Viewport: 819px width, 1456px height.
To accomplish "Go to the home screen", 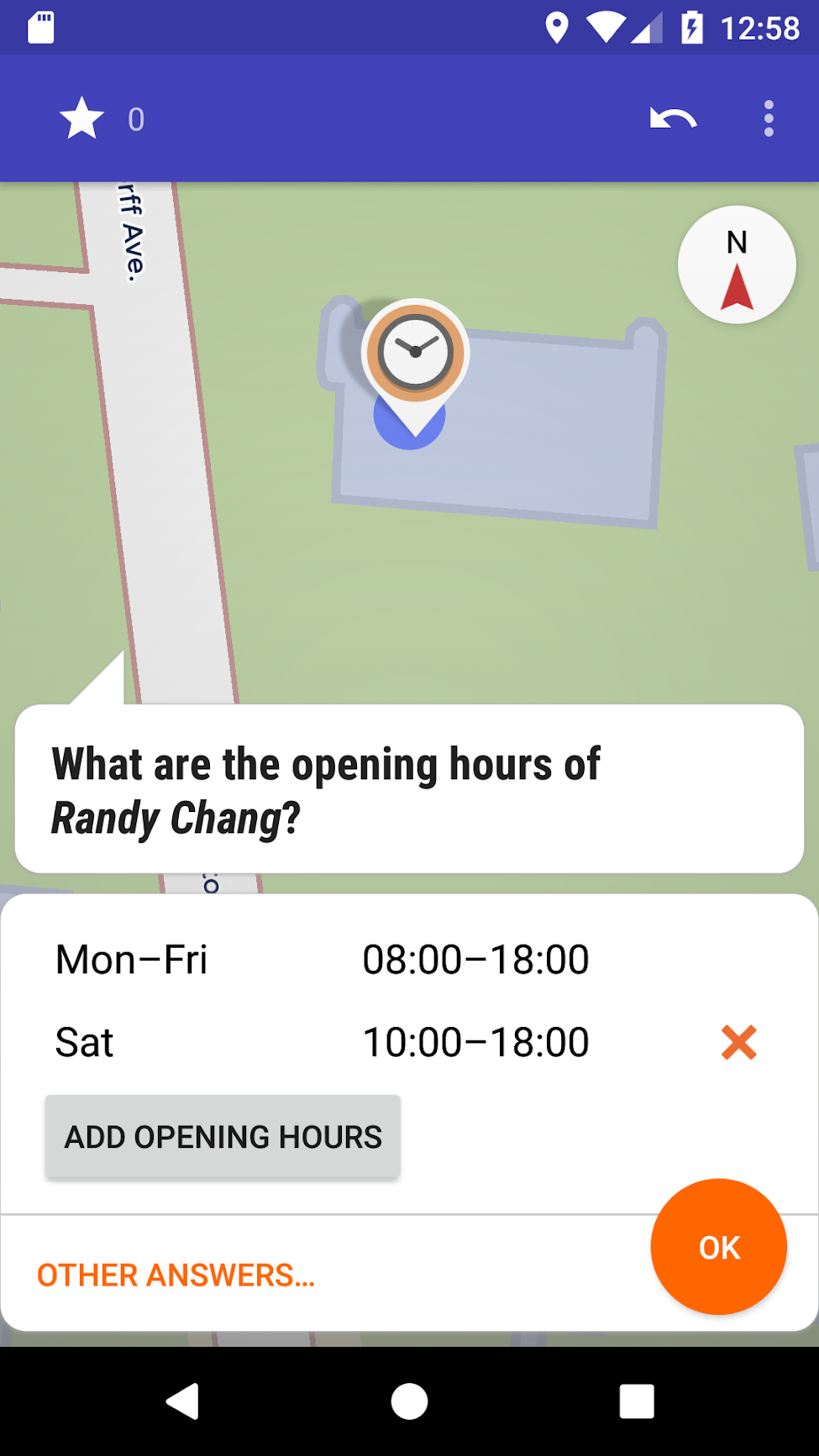I will (x=409, y=1401).
